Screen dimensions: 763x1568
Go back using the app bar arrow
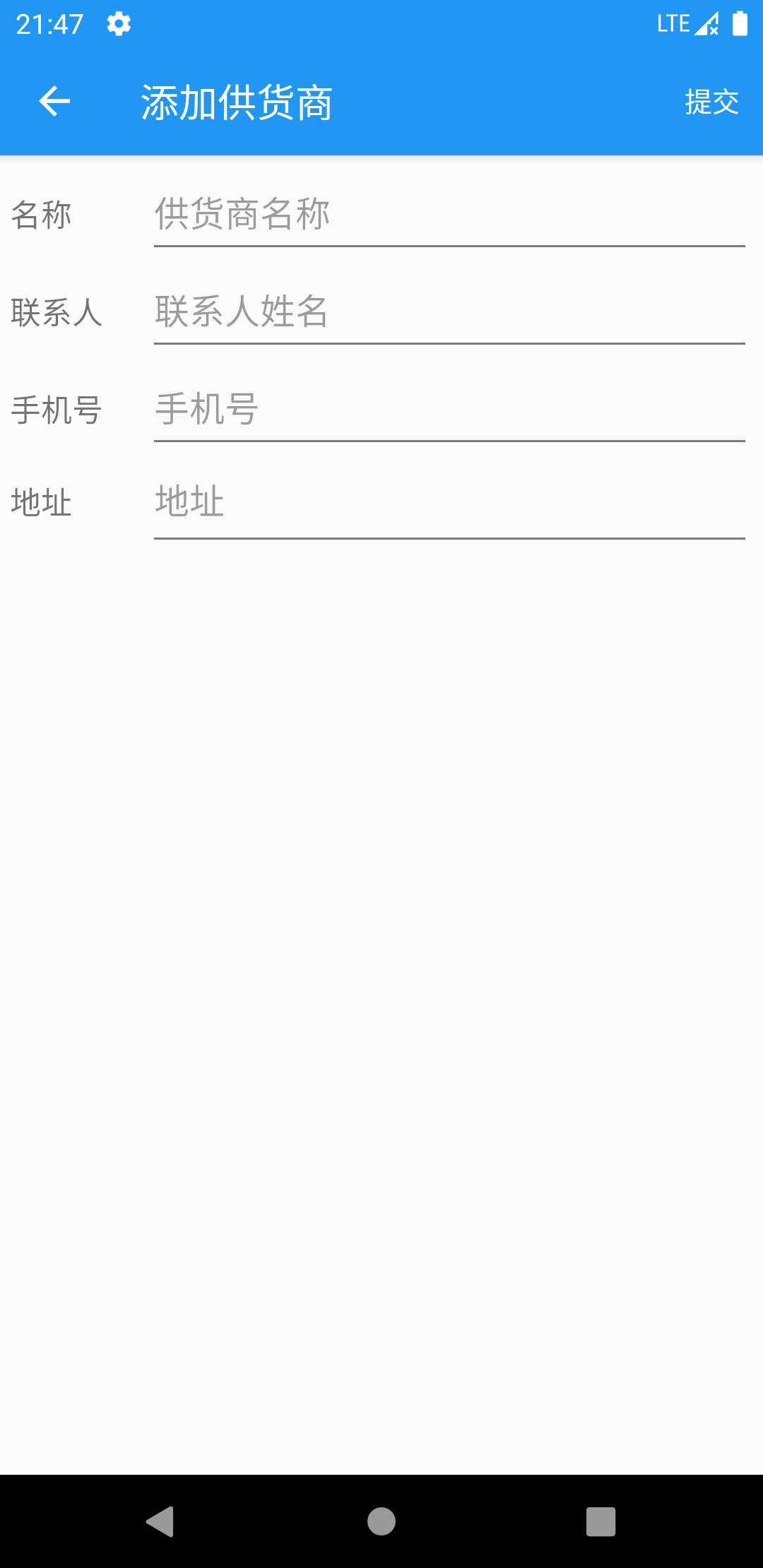54,102
